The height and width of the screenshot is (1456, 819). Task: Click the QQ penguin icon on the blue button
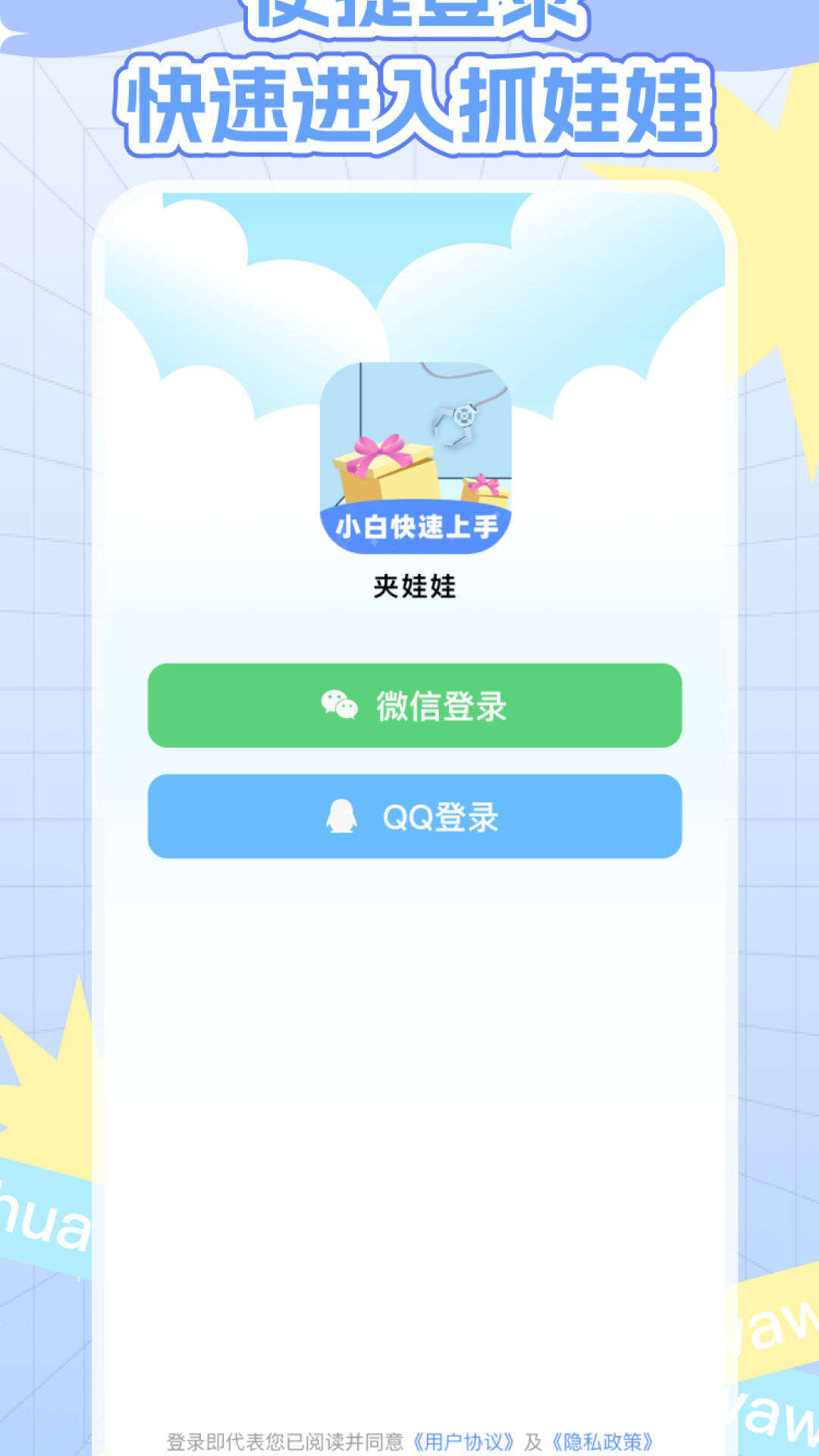(x=340, y=816)
